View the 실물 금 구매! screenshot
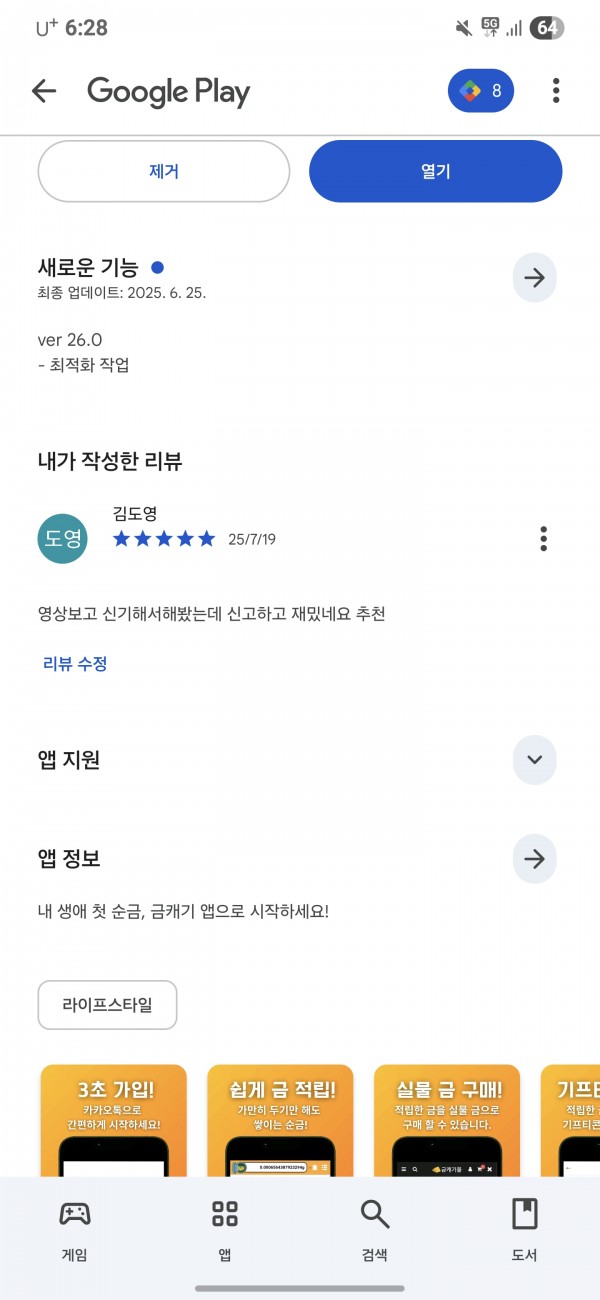Screen dimensions: 600x1300 (447, 1120)
